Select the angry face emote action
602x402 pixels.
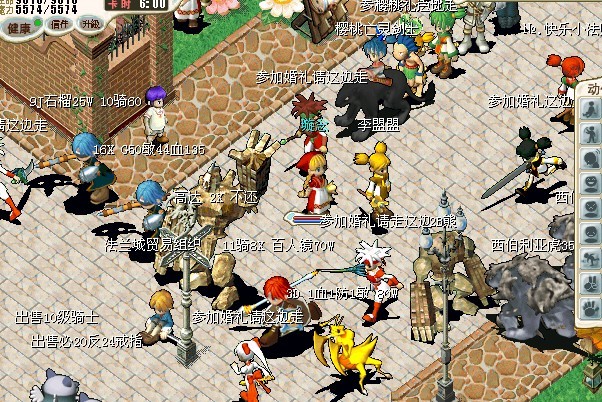[591, 202]
